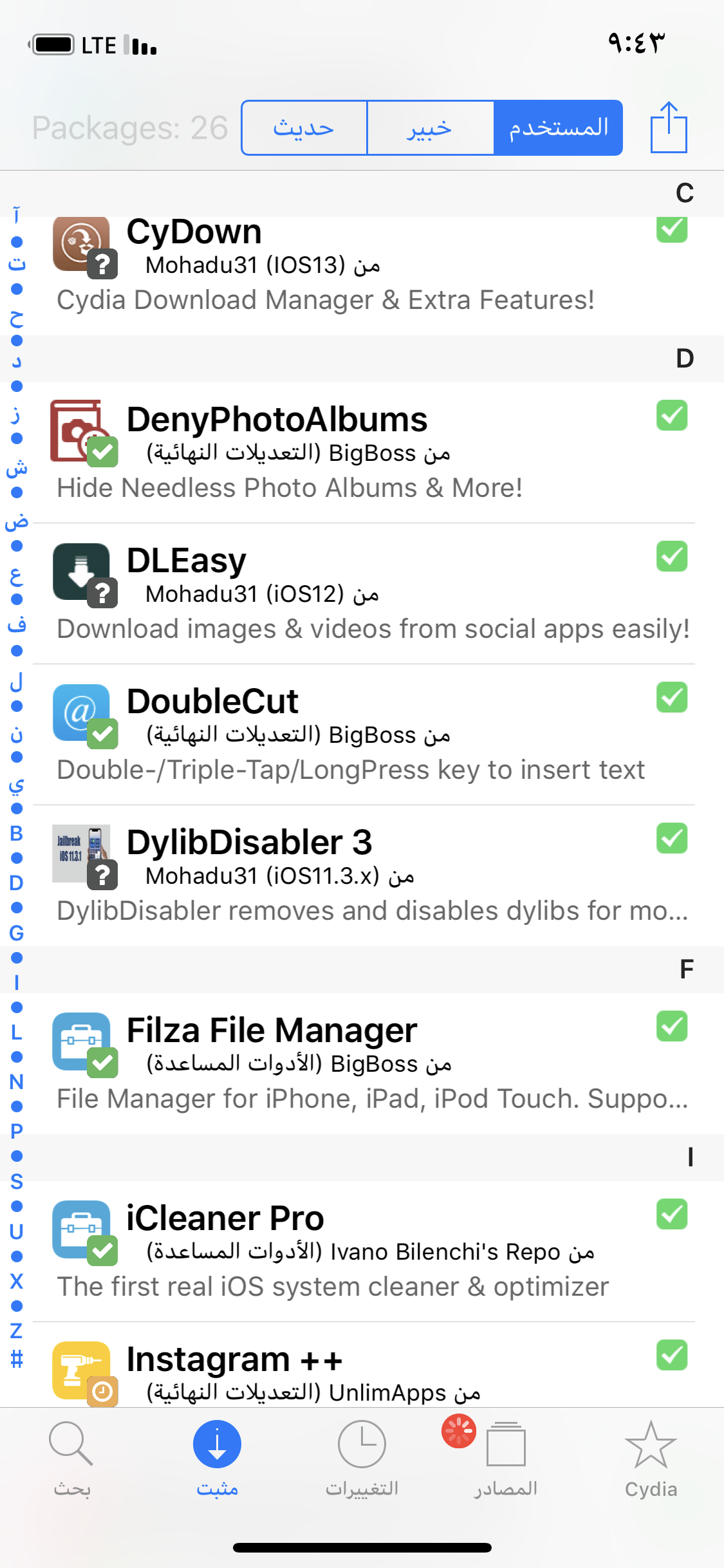The height and width of the screenshot is (1568, 724).
Task: View iCleaner Pro package
Action: point(360,1251)
